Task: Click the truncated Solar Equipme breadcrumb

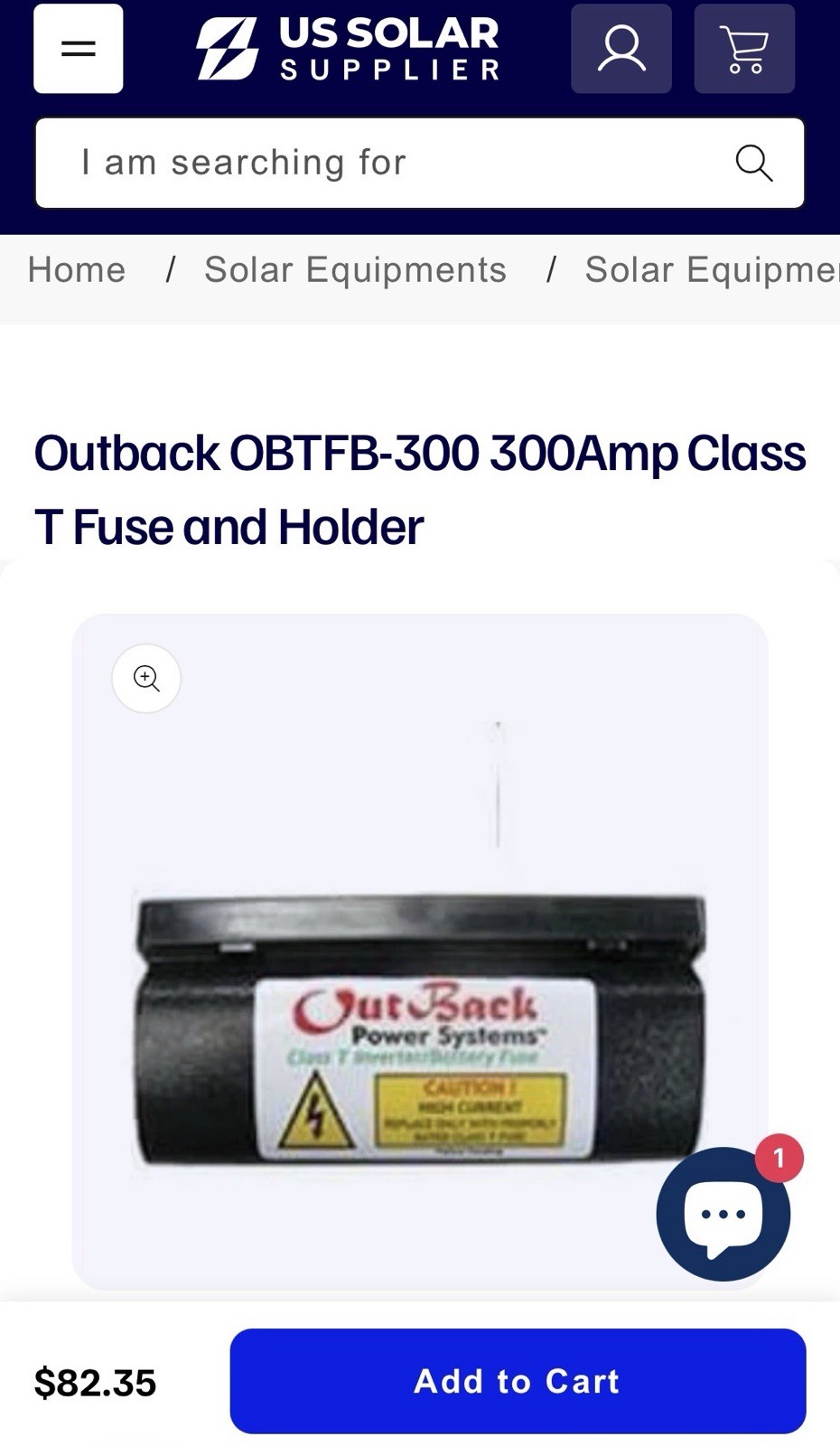Action: coord(711,269)
